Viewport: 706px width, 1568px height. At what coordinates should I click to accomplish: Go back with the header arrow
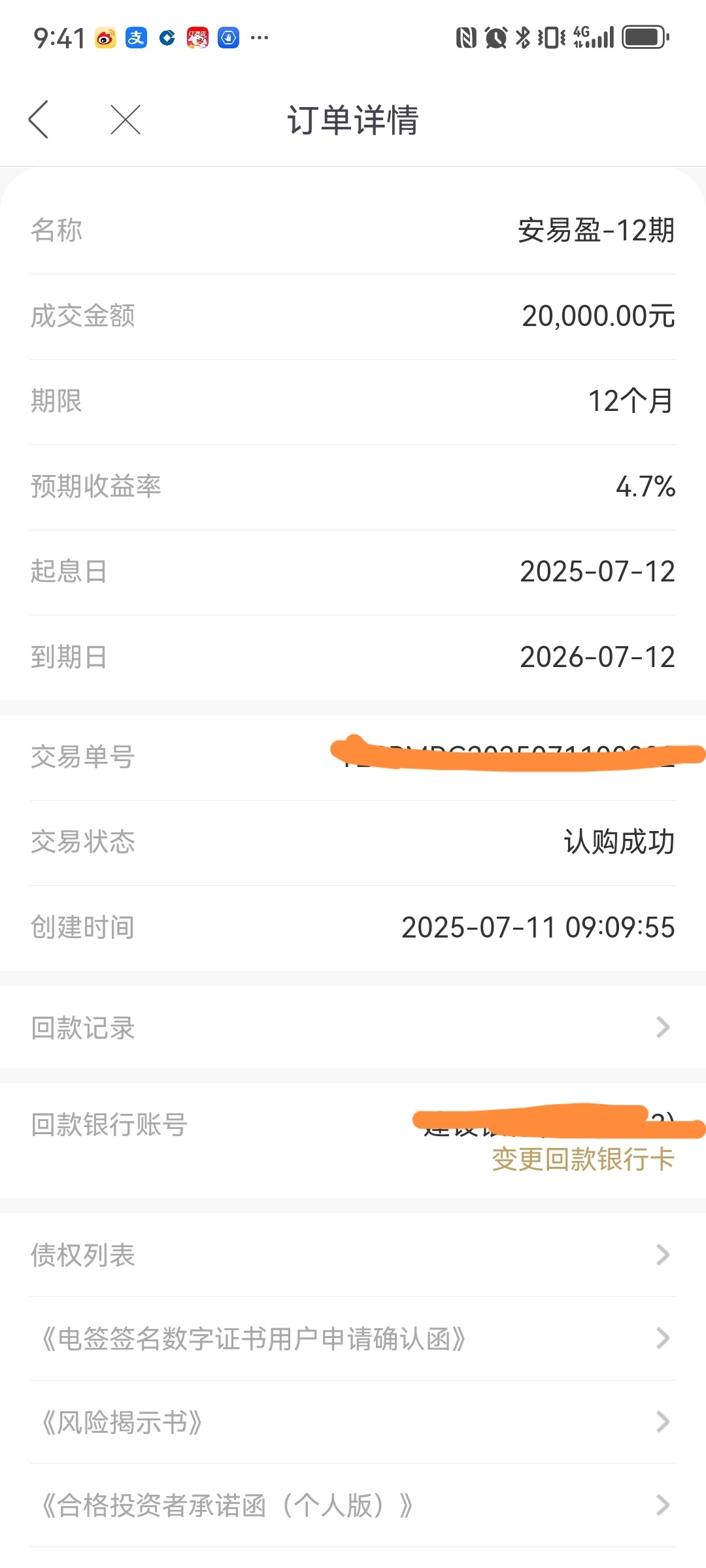coord(39,120)
